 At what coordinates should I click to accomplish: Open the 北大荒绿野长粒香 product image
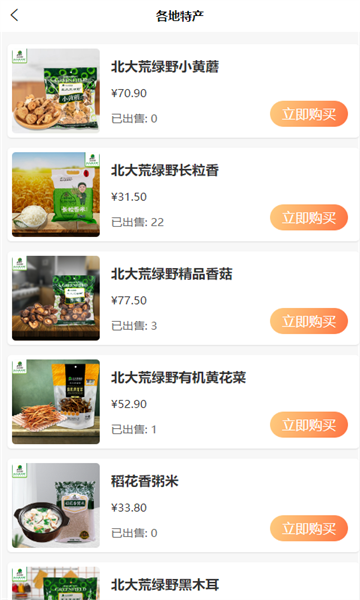56,194
